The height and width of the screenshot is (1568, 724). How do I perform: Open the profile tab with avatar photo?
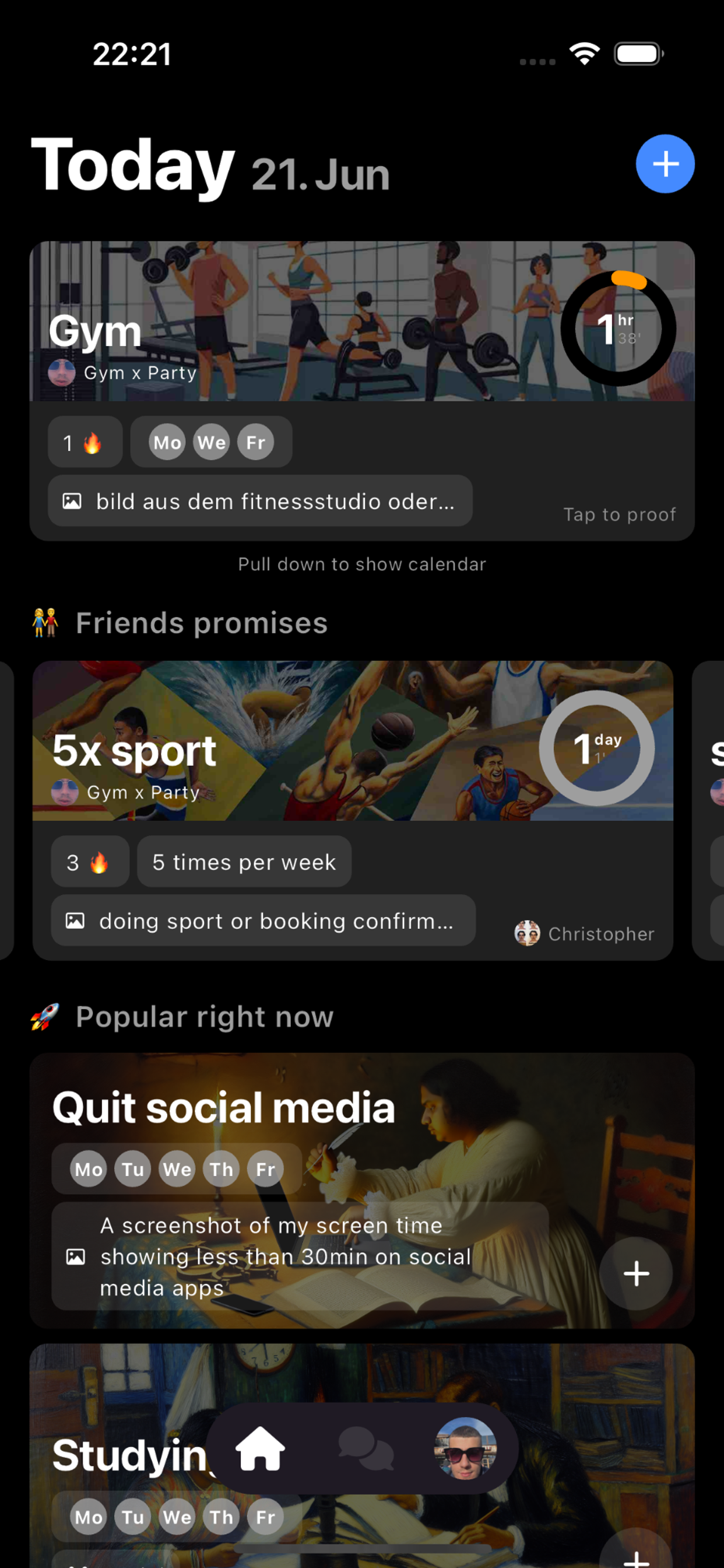click(465, 1450)
